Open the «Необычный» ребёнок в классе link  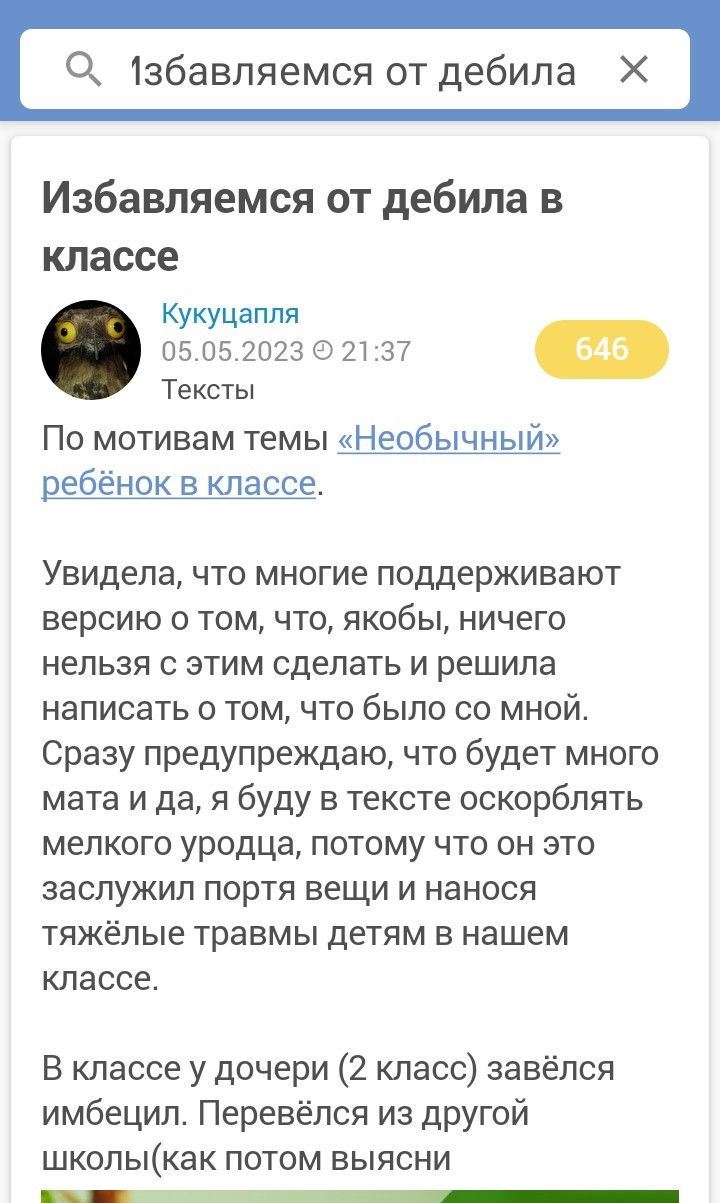pyautogui.click(x=300, y=461)
